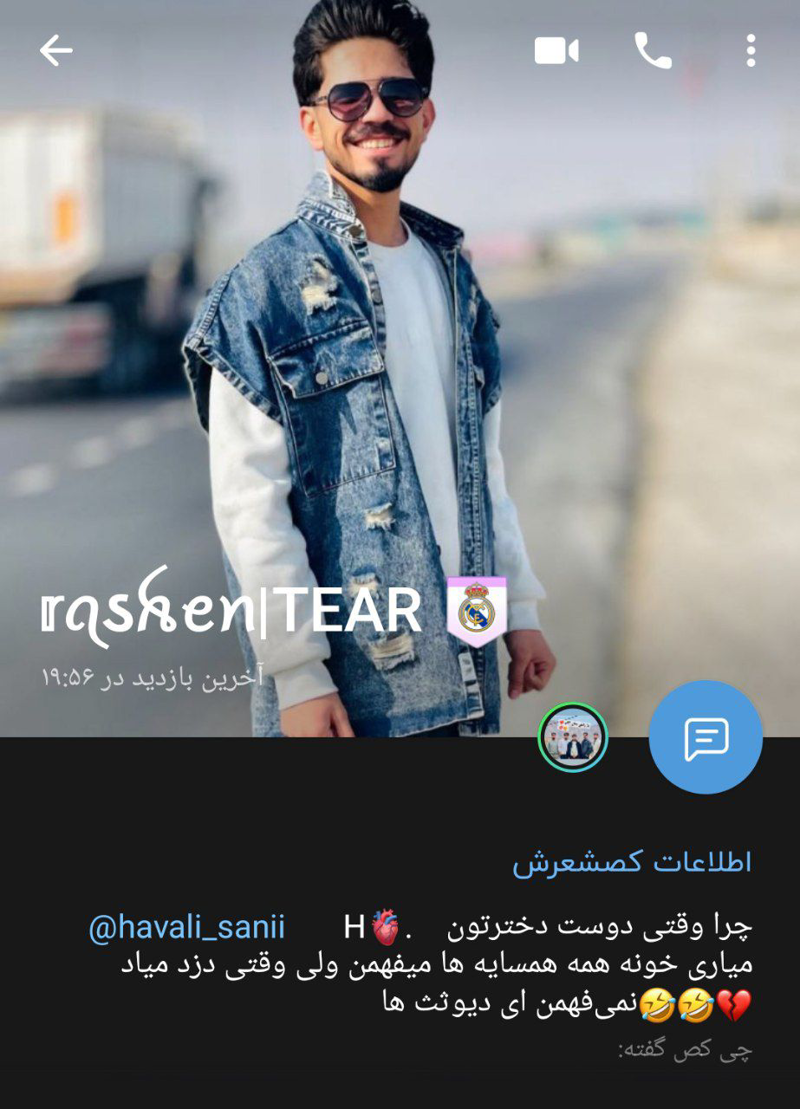
Task: Open the @havali_sanii username link
Action: pyautogui.click(x=187, y=928)
